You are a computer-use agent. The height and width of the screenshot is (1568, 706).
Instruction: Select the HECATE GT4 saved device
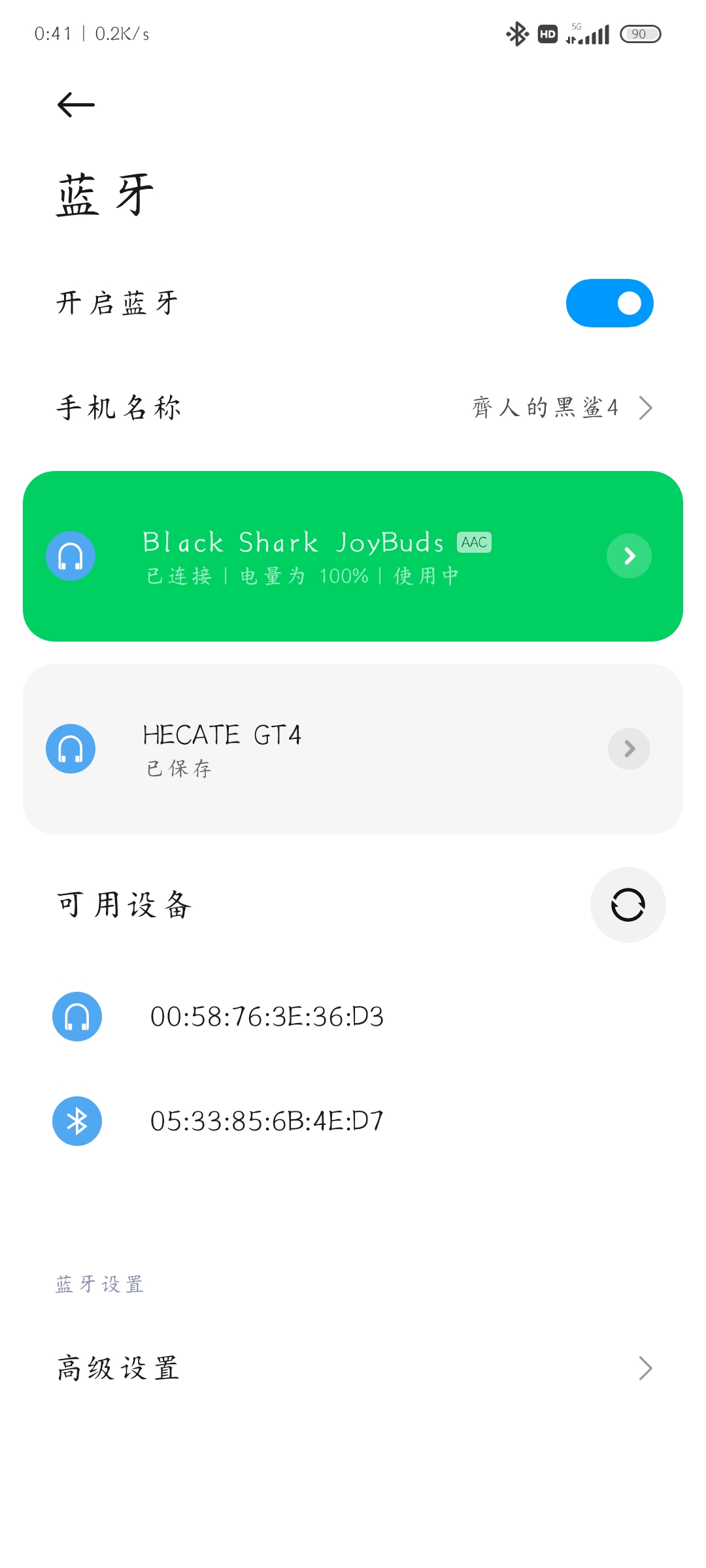[353, 749]
